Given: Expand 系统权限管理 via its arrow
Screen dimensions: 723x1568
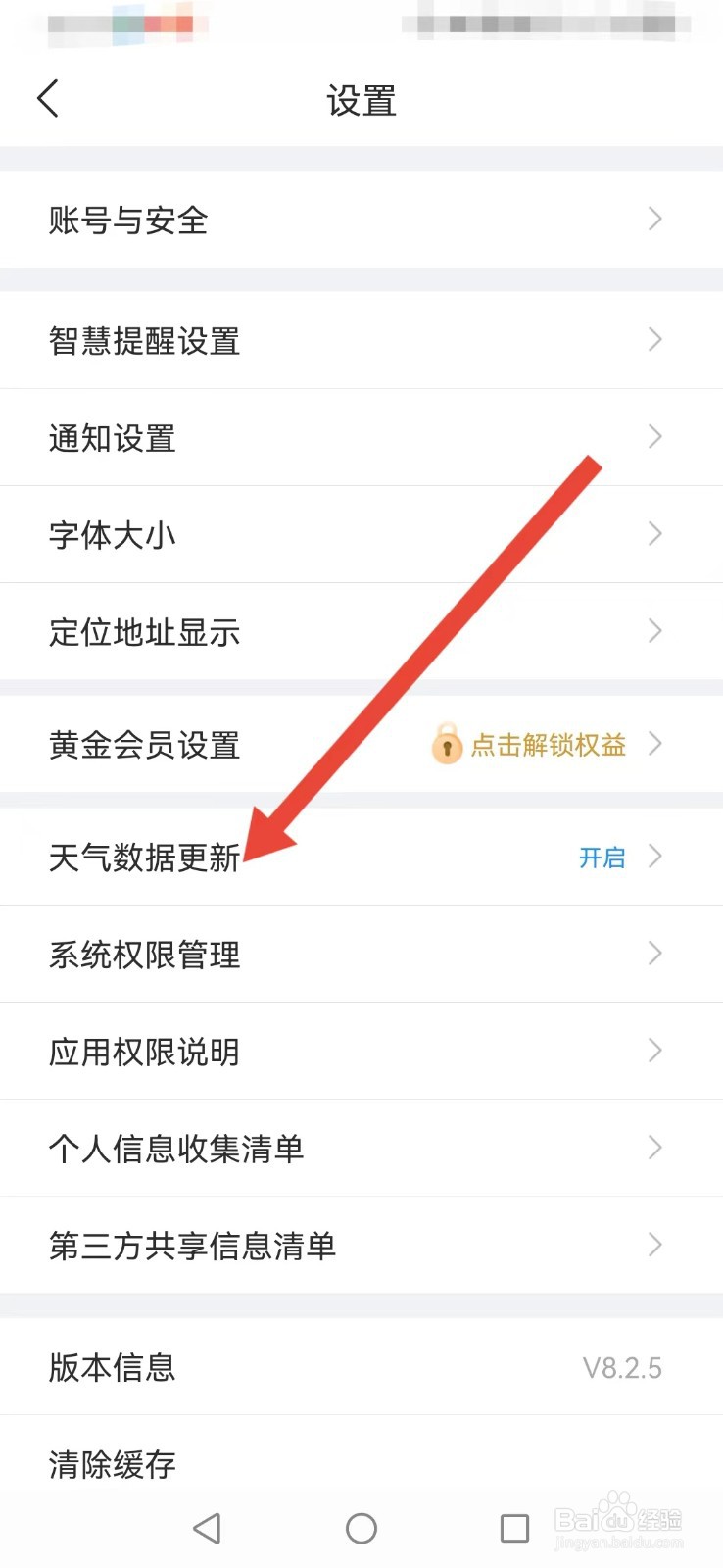Looking at the screenshot, I should (x=654, y=954).
